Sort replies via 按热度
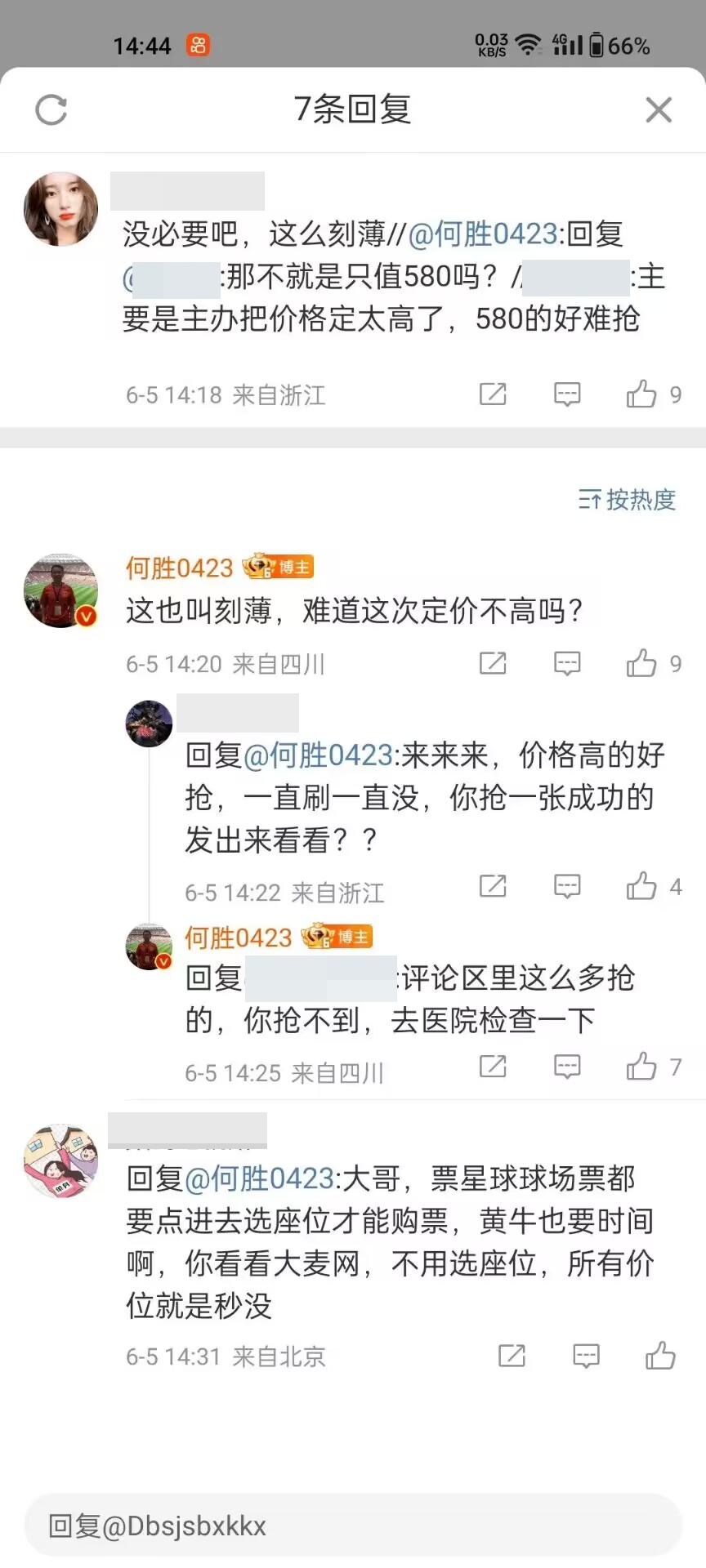Screen dimensions: 706x1568 coord(628,499)
